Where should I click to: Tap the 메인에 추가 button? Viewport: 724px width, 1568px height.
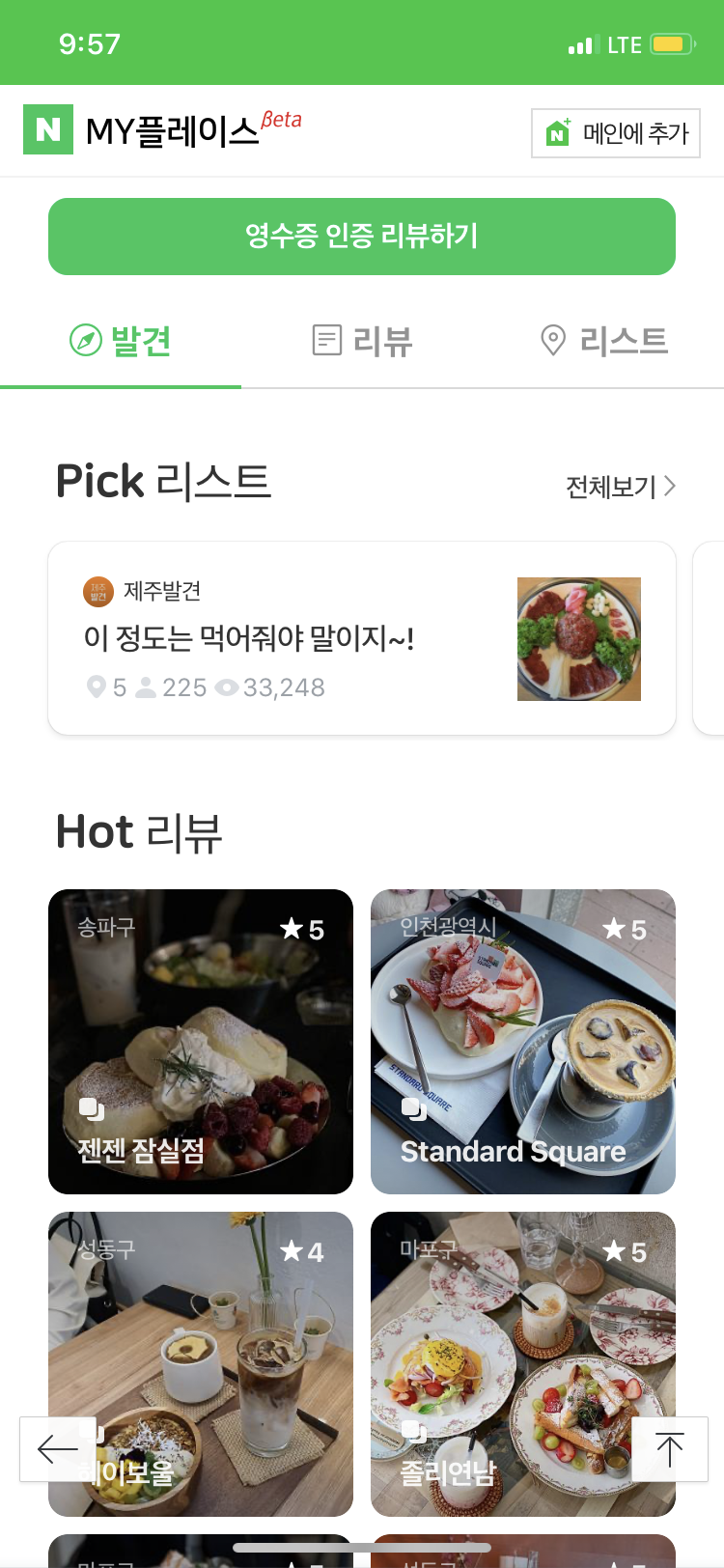616,133
